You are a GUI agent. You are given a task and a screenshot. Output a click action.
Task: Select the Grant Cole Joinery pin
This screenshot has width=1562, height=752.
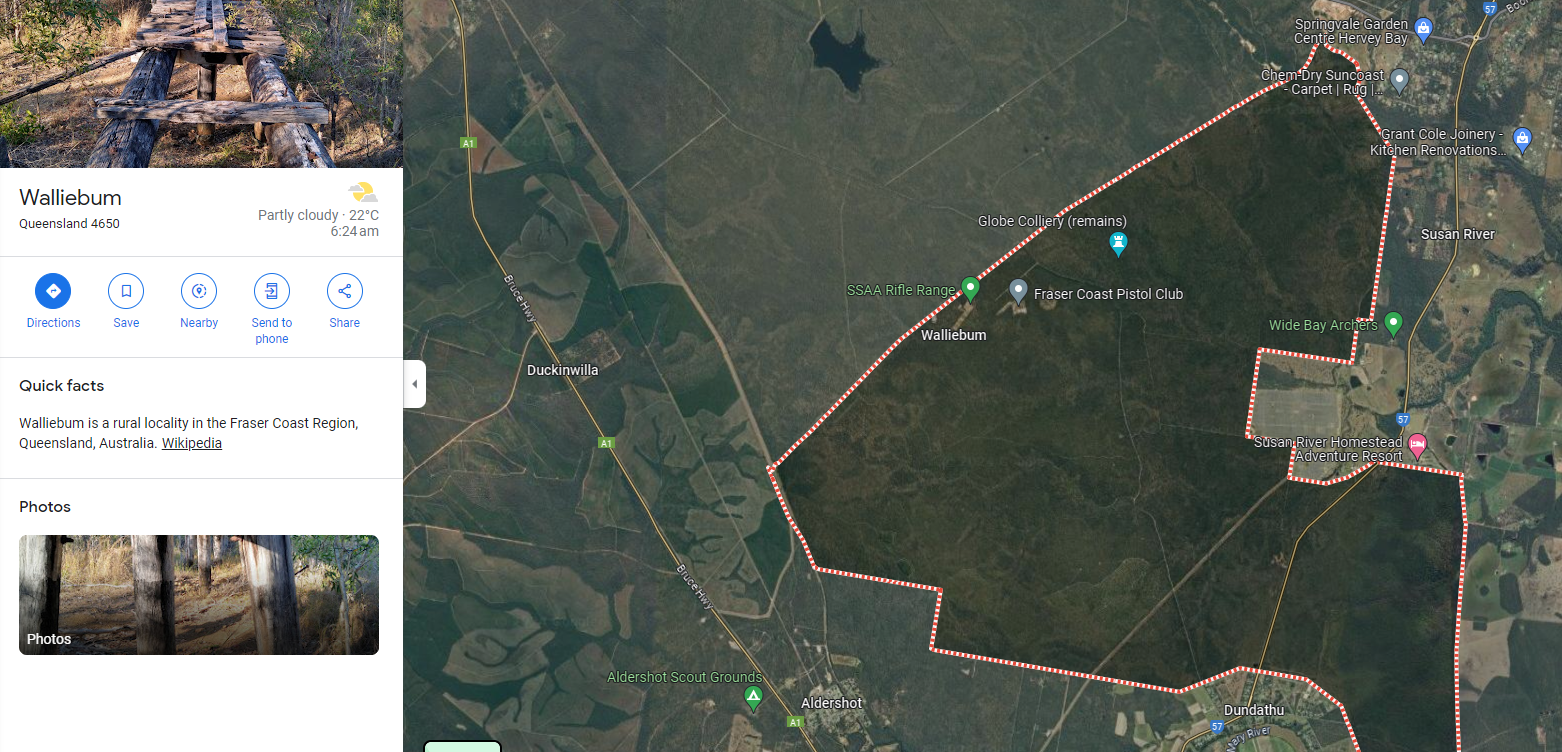(x=1522, y=138)
